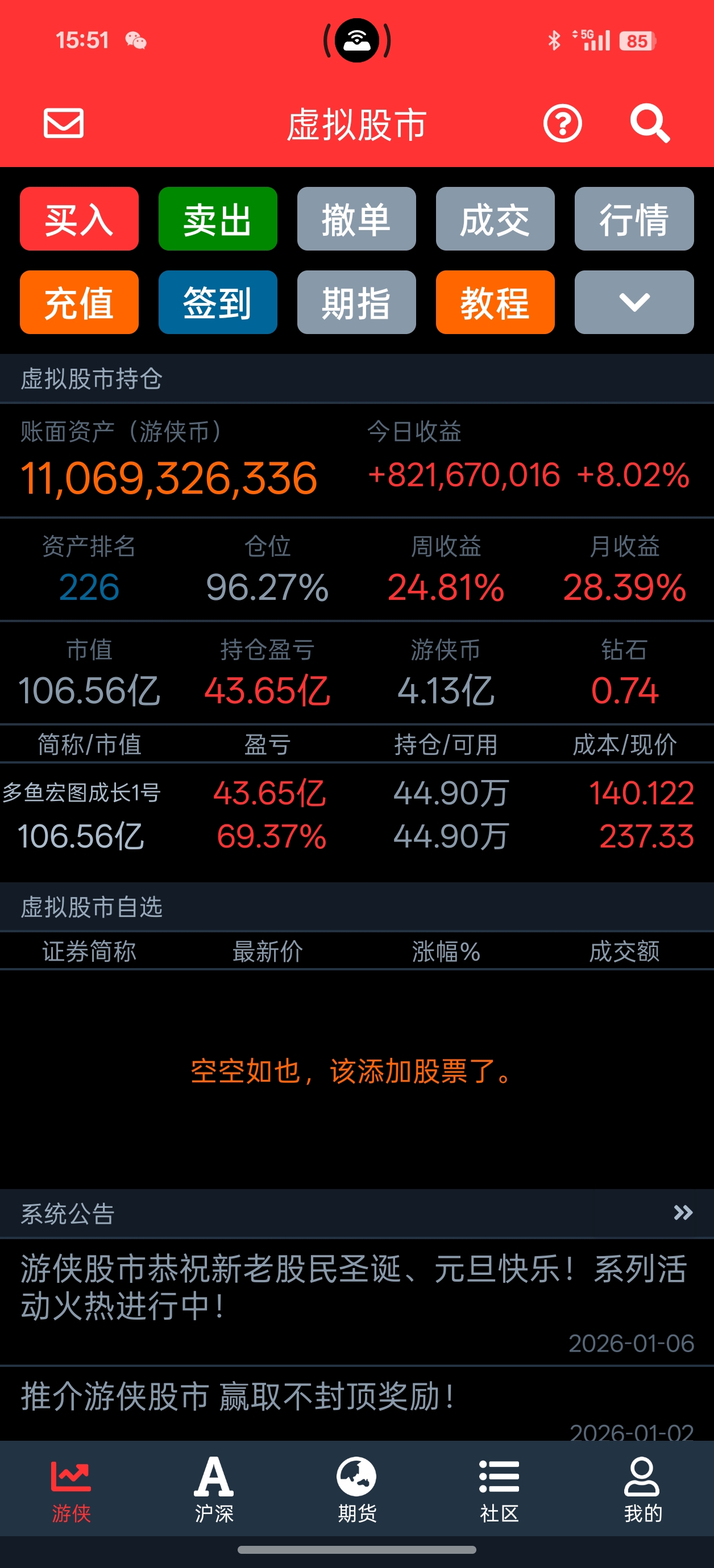Open the help question mark

[562, 124]
